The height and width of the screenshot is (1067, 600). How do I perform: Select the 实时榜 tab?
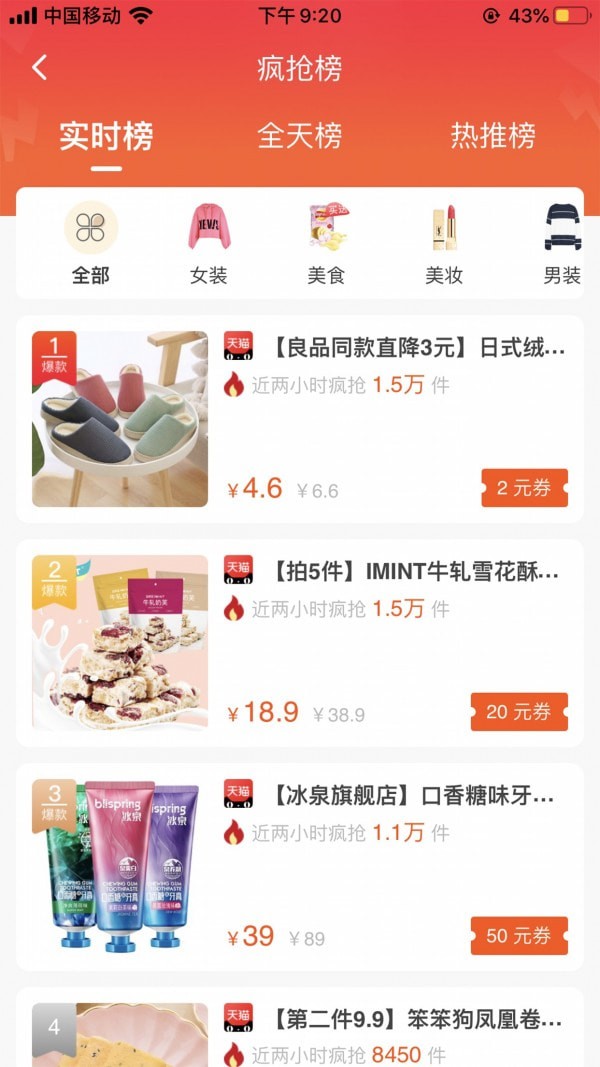point(106,136)
